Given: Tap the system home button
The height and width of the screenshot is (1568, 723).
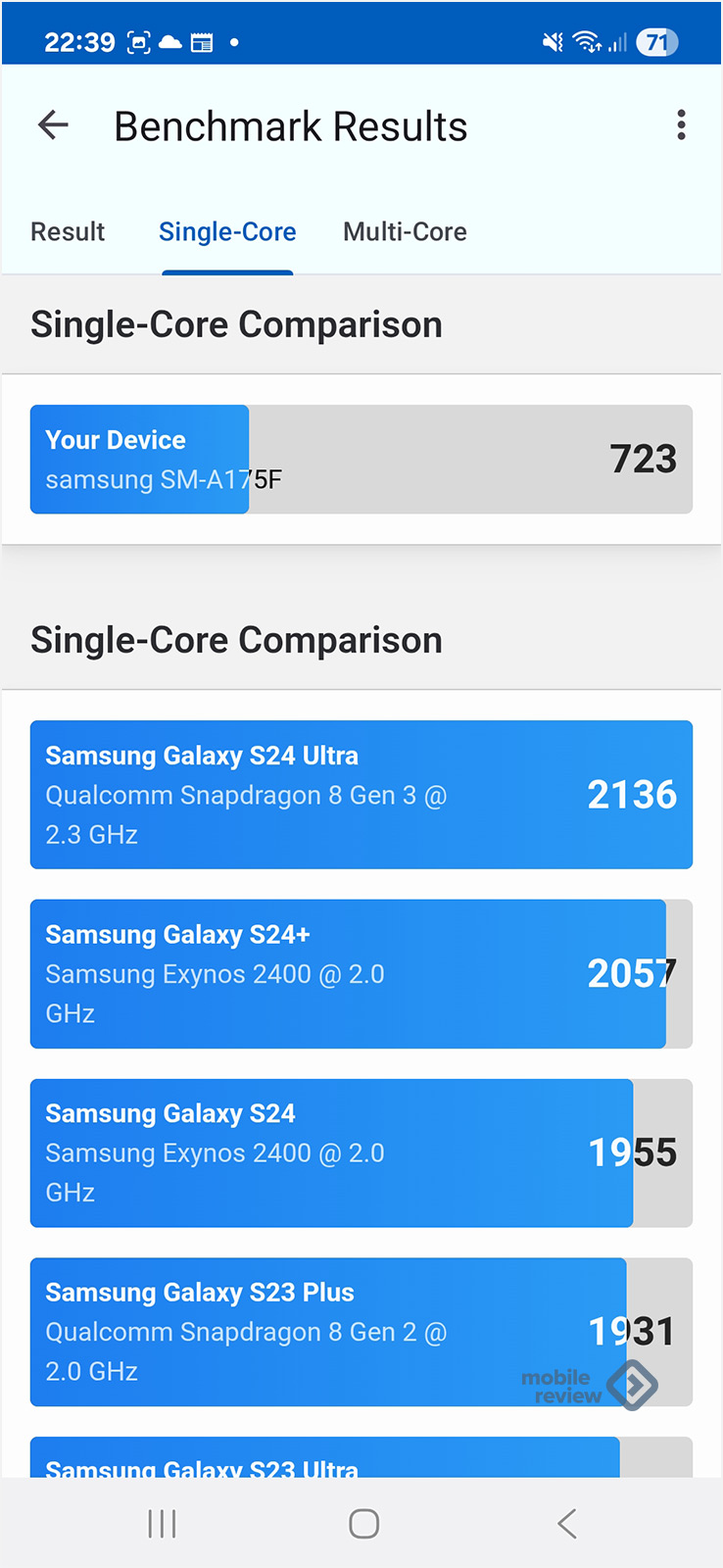Looking at the screenshot, I should 363,1523.
